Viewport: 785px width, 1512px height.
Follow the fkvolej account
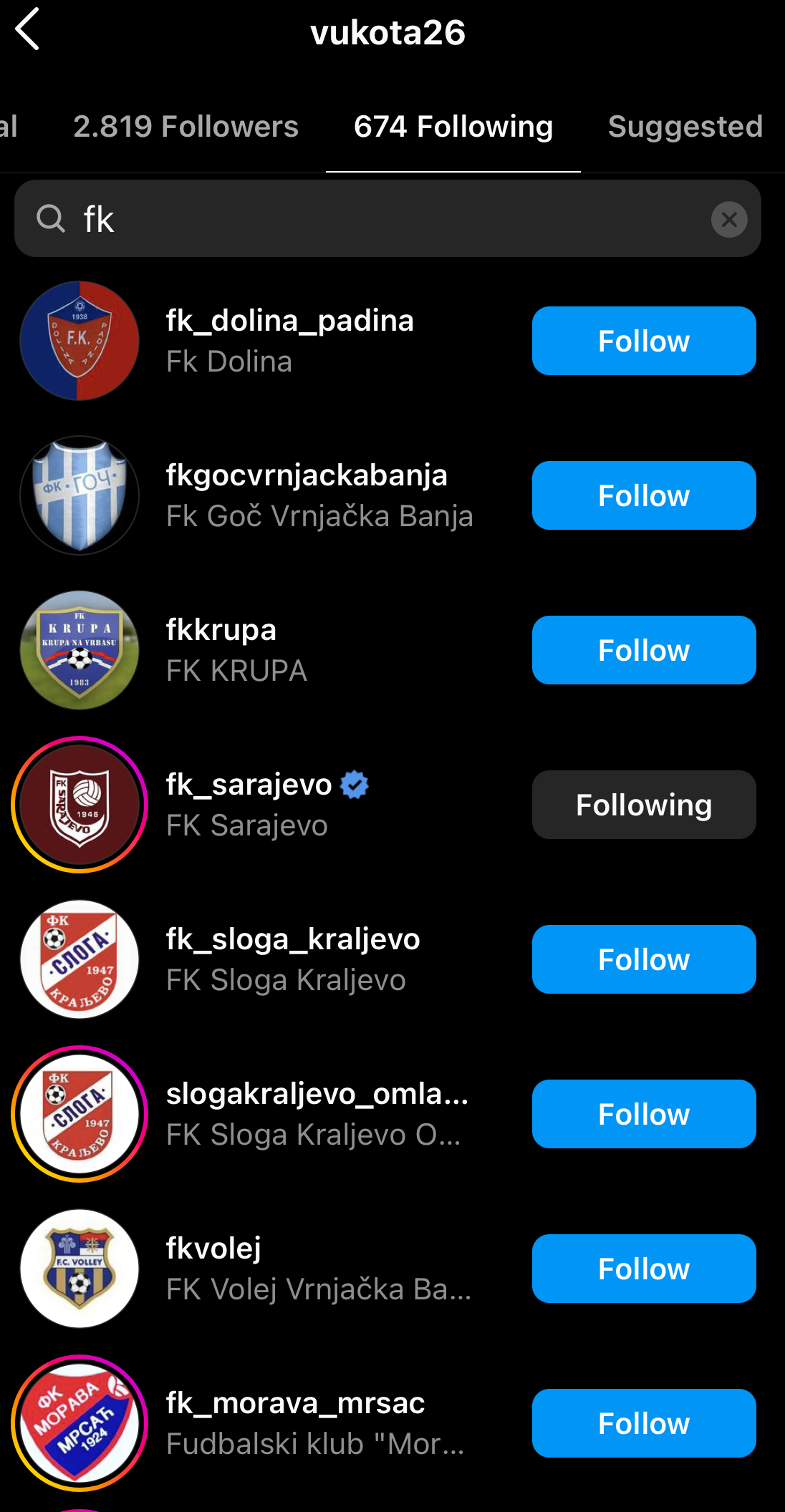[643, 1269]
